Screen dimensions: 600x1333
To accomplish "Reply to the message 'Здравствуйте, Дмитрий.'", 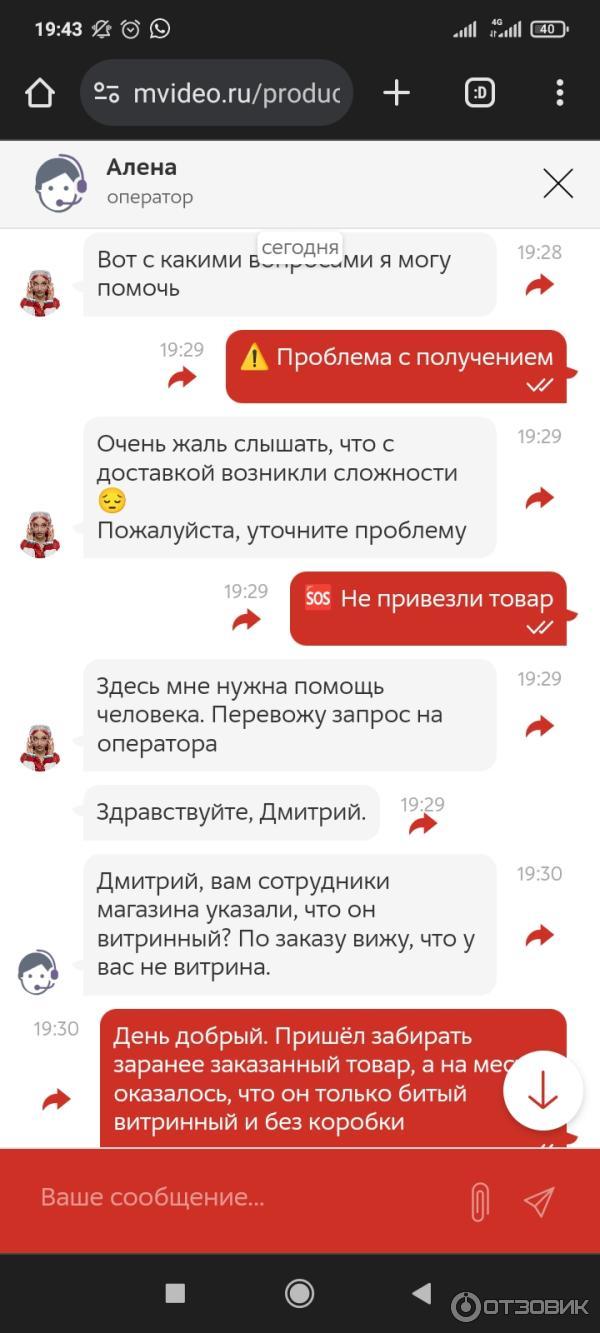I will [x=423, y=825].
